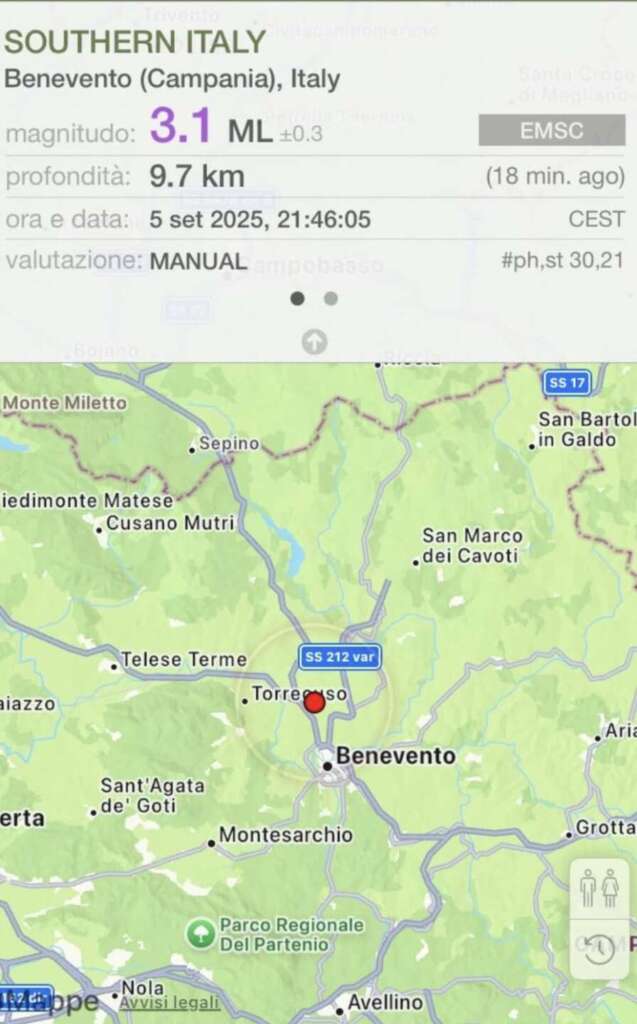Tap the red earthquake epicenter marker
Screen dimensions: 637x1024
point(315,703)
